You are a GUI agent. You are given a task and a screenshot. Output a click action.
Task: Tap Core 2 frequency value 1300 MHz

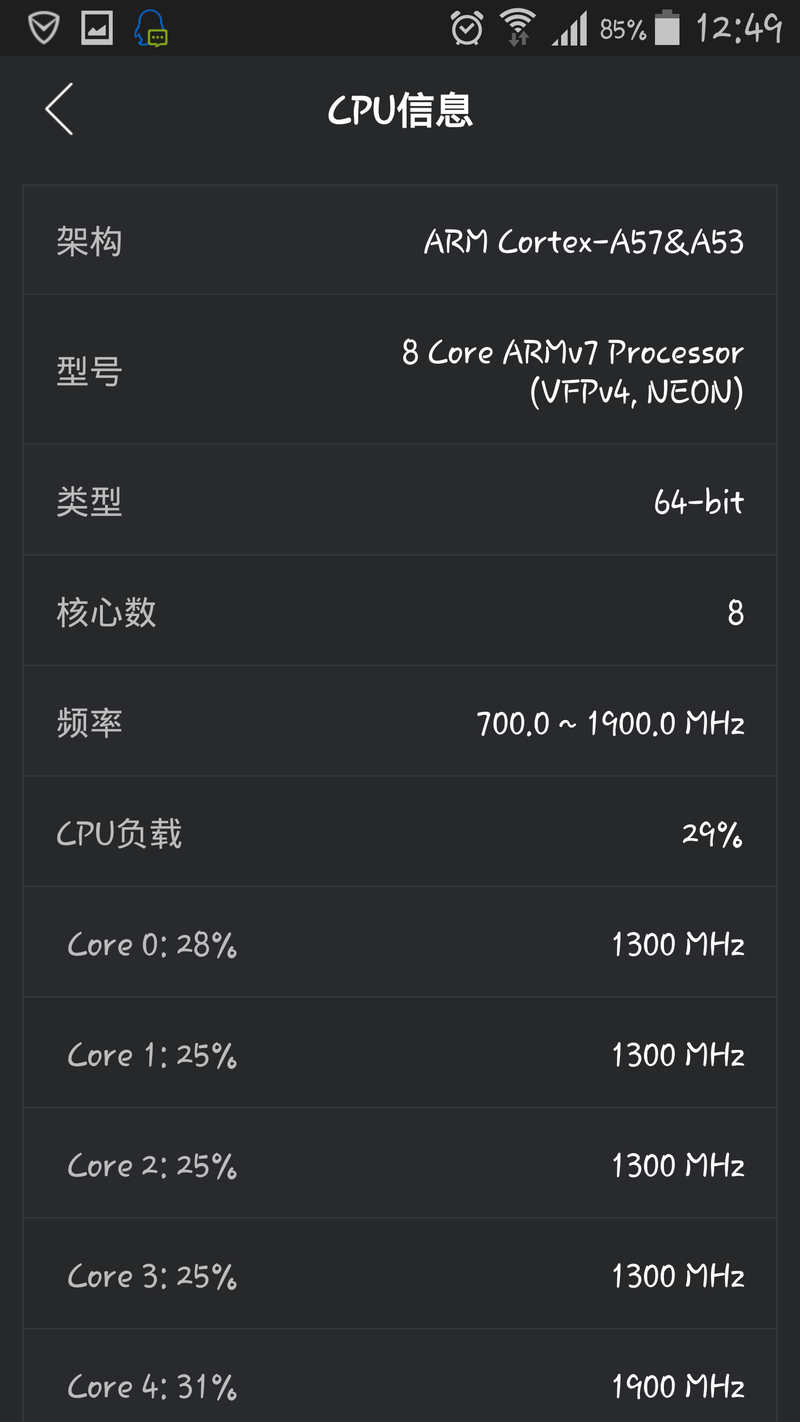678,1164
